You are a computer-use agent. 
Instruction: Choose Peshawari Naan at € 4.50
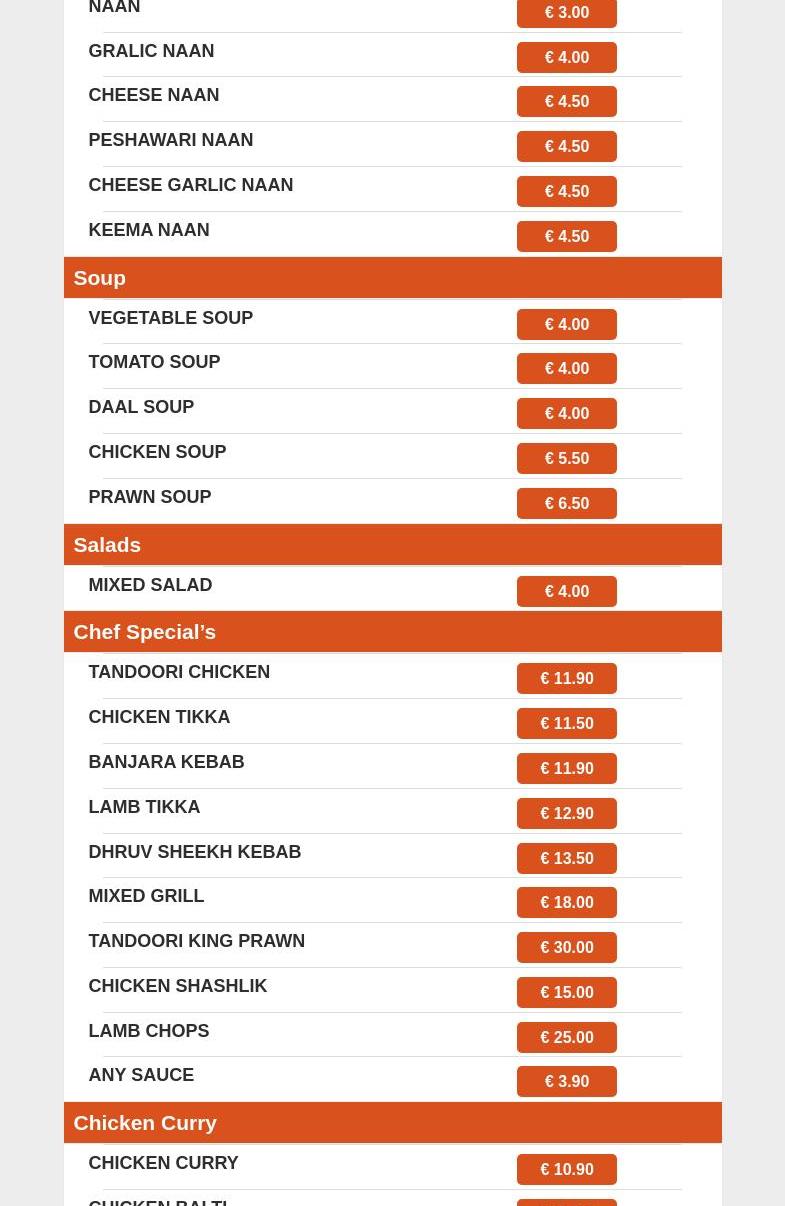[566, 146]
